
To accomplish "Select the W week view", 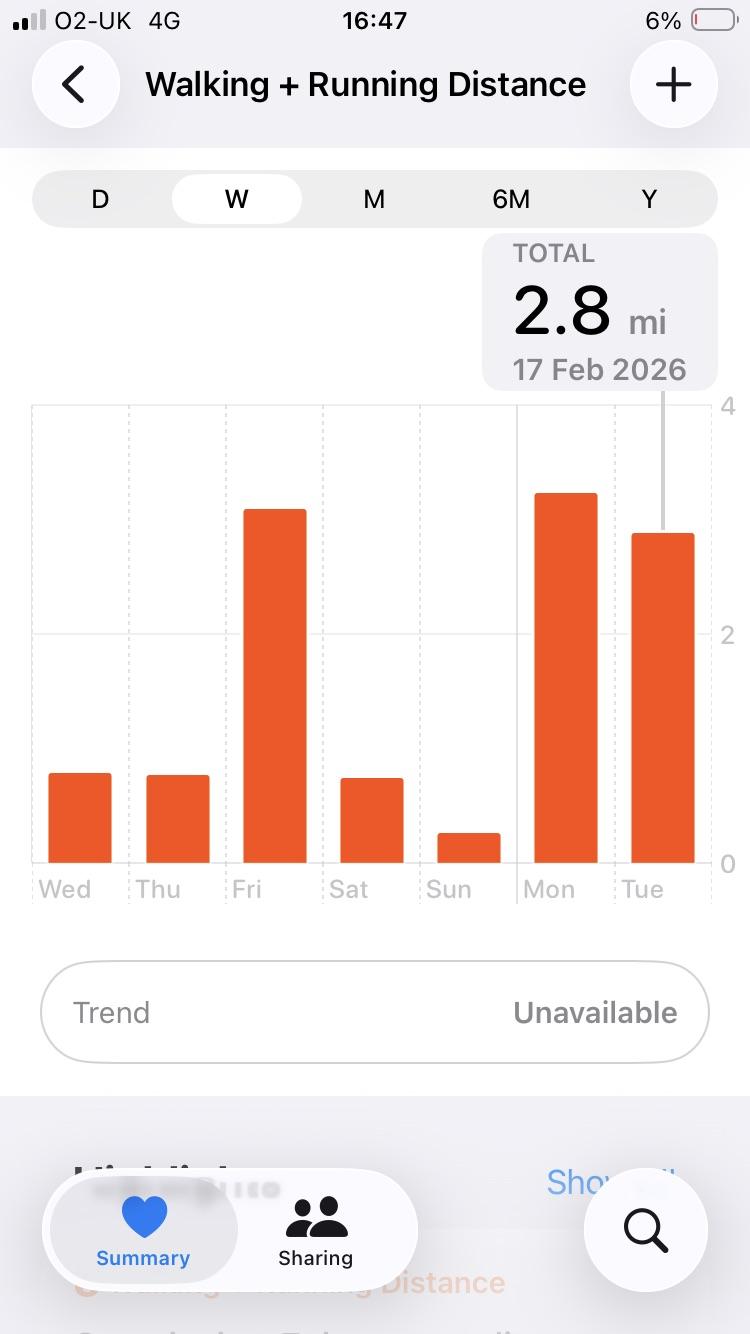I will point(237,199).
